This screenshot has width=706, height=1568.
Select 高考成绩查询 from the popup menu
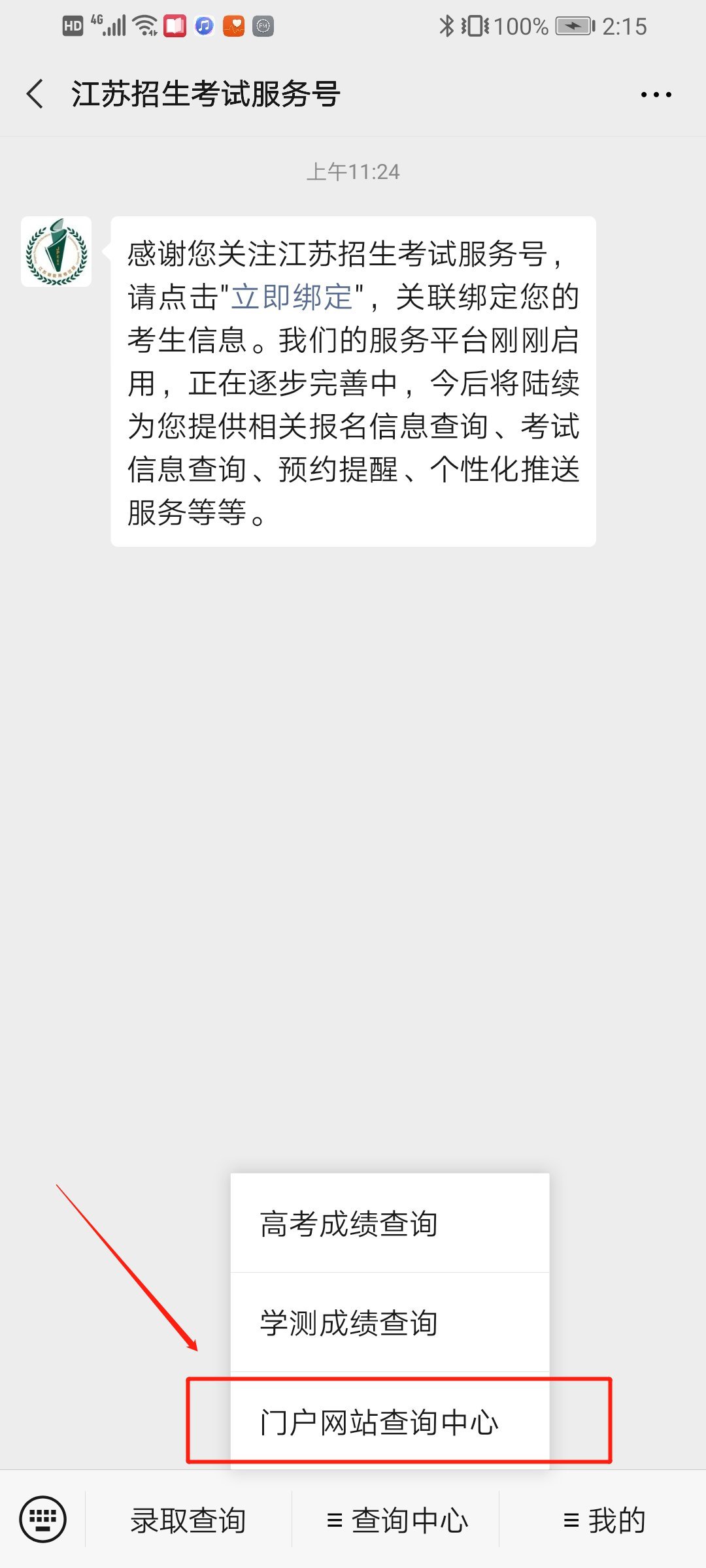[x=390, y=1224]
